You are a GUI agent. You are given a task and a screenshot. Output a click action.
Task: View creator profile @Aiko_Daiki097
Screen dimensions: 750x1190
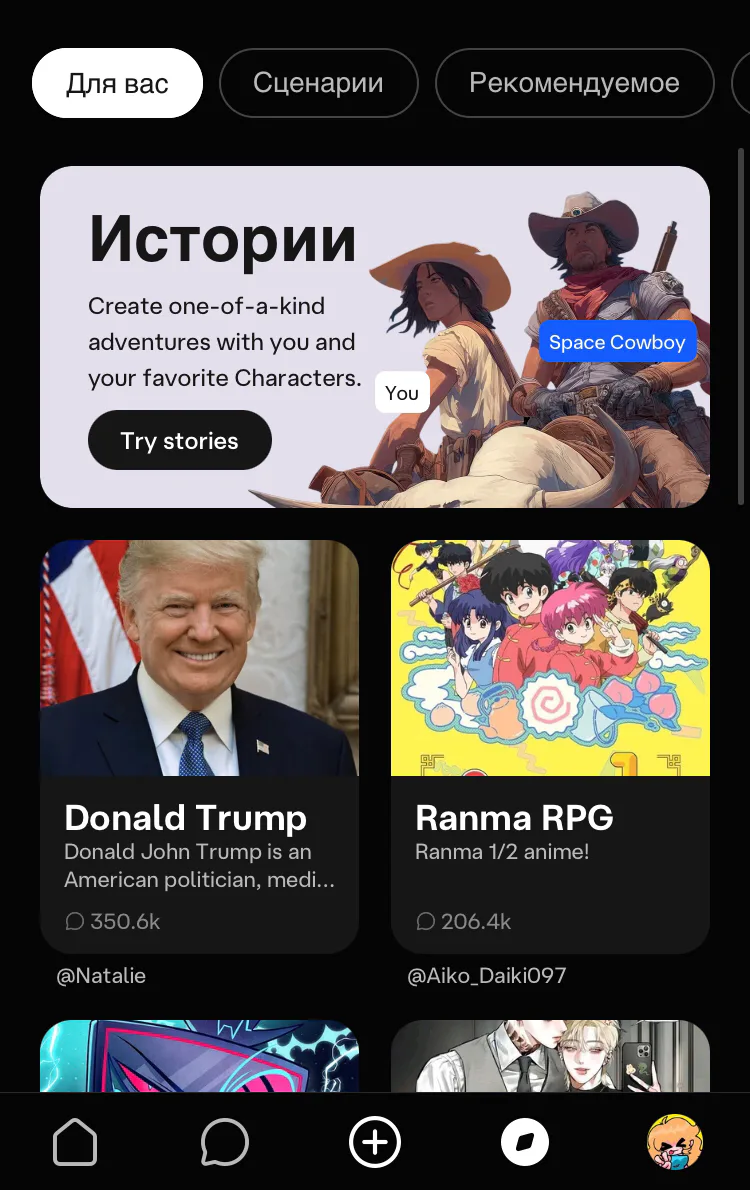tap(487, 976)
